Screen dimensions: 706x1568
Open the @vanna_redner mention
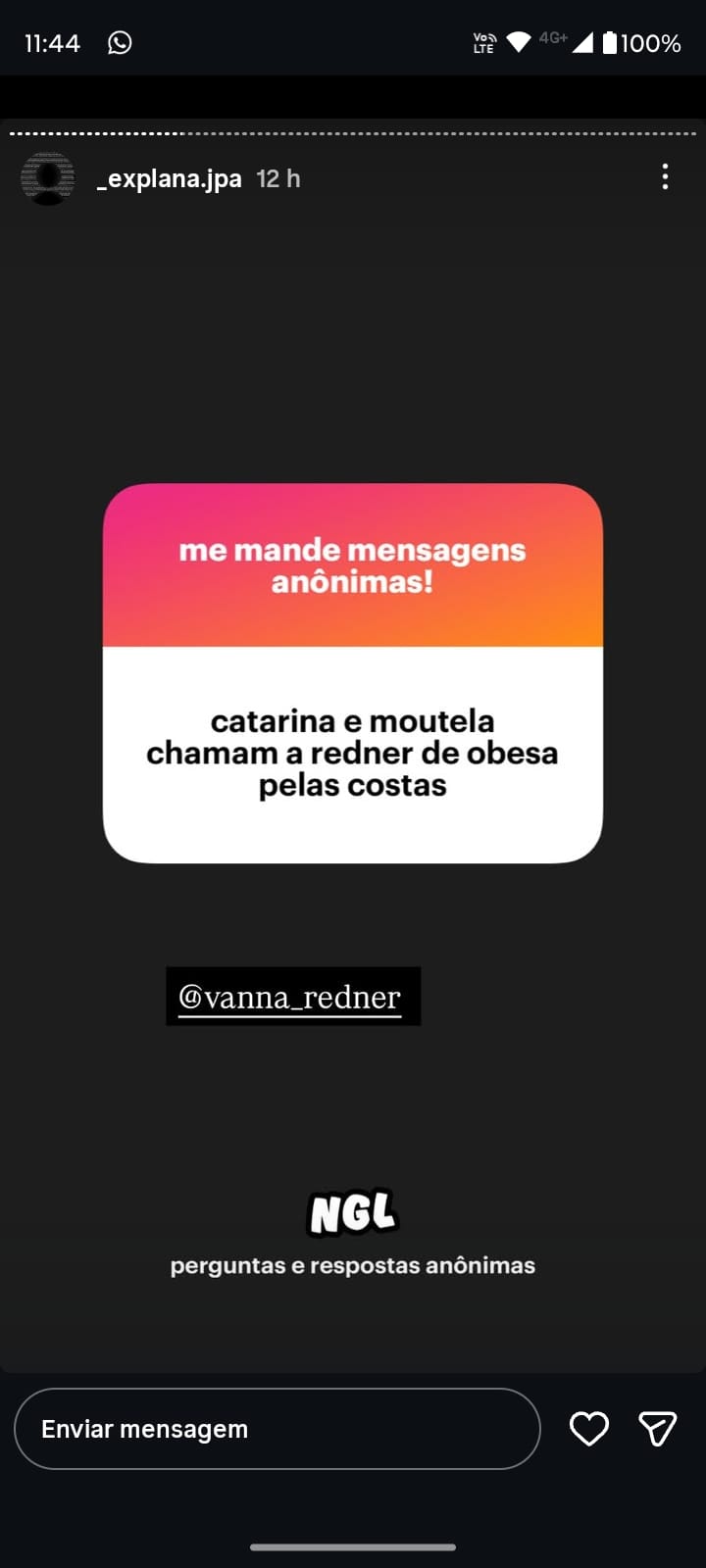coord(291,997)
